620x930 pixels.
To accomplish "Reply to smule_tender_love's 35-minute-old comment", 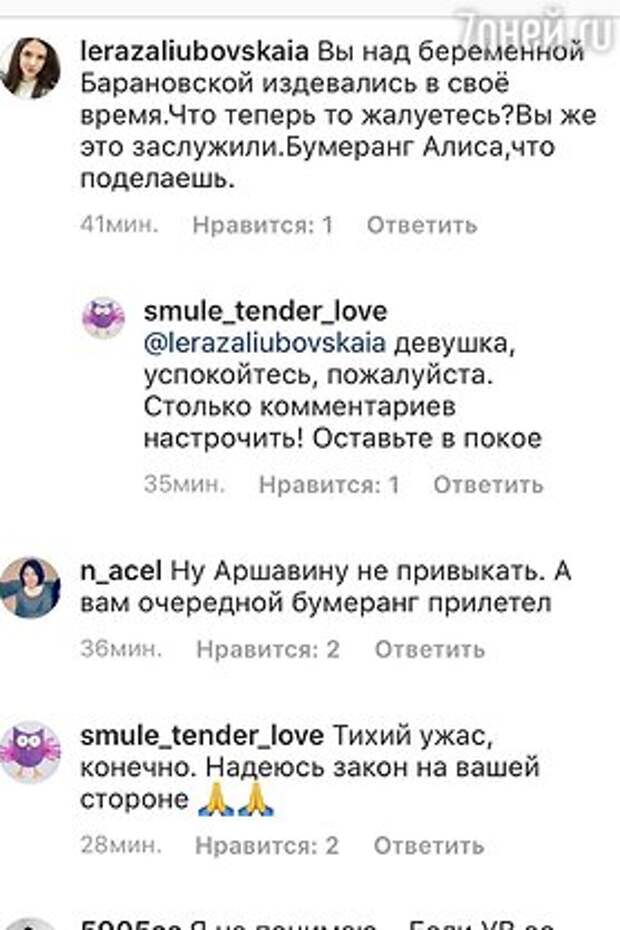I will click(487, 485).
